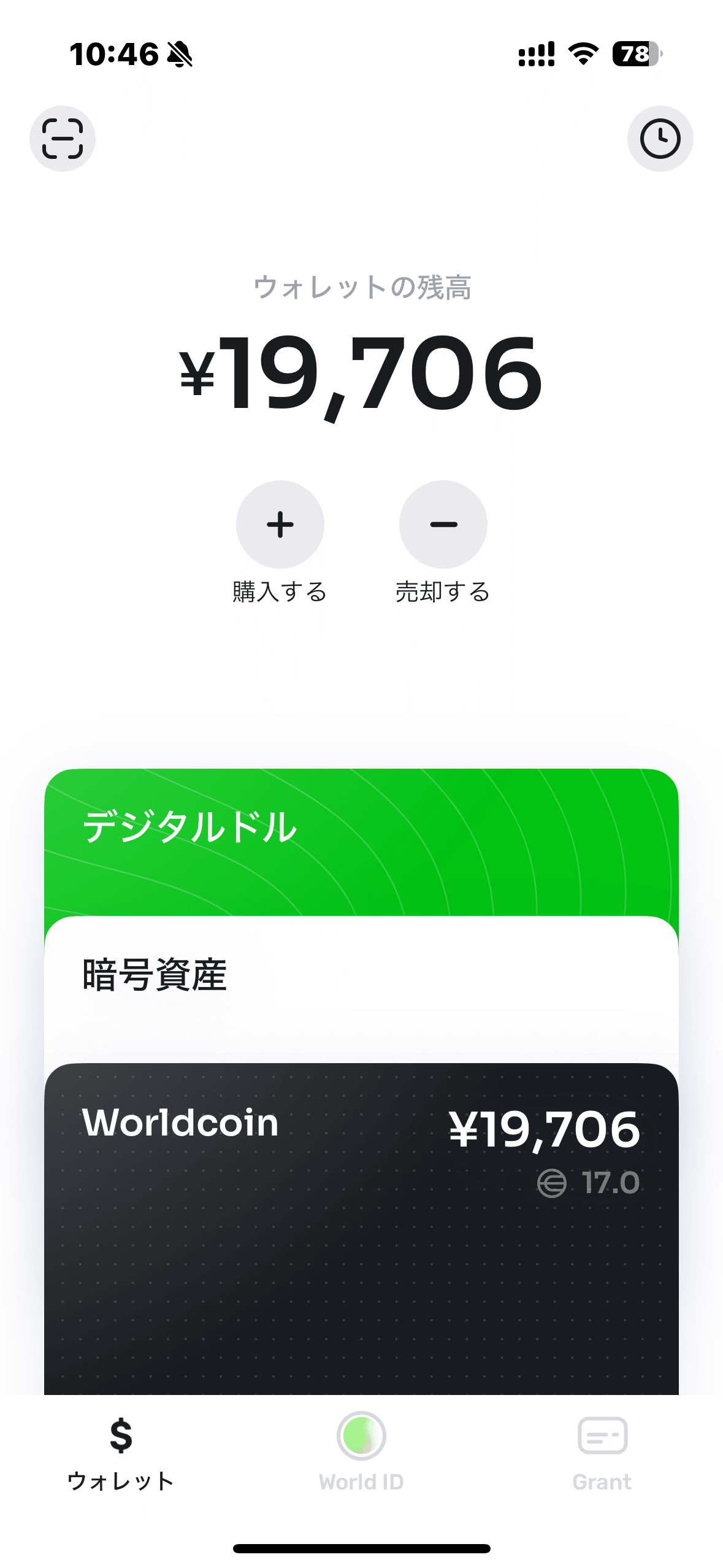Tap the plus icon to buy
The height and width of the screenshot is (1568, 723).
[280, 525]
